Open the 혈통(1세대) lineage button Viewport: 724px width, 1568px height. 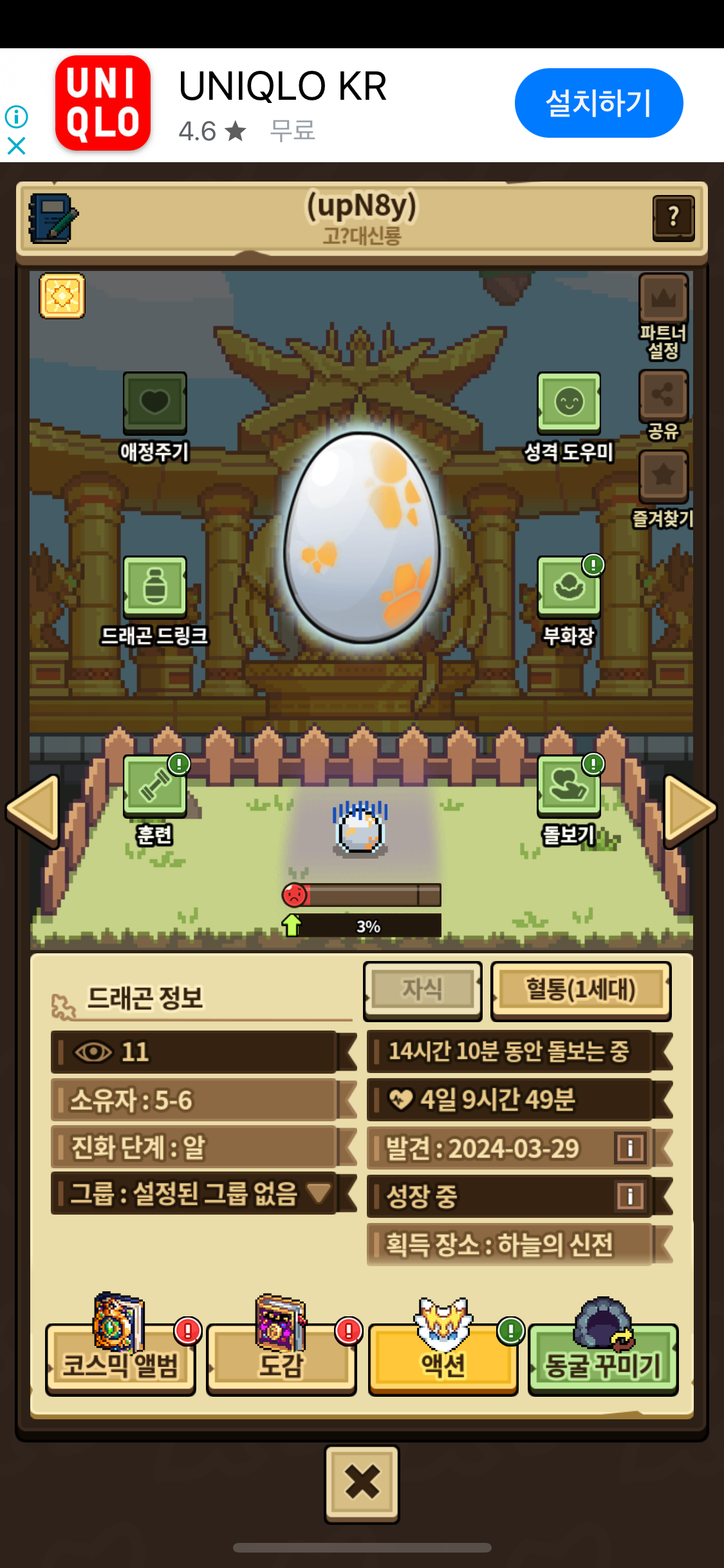[580, 990]
